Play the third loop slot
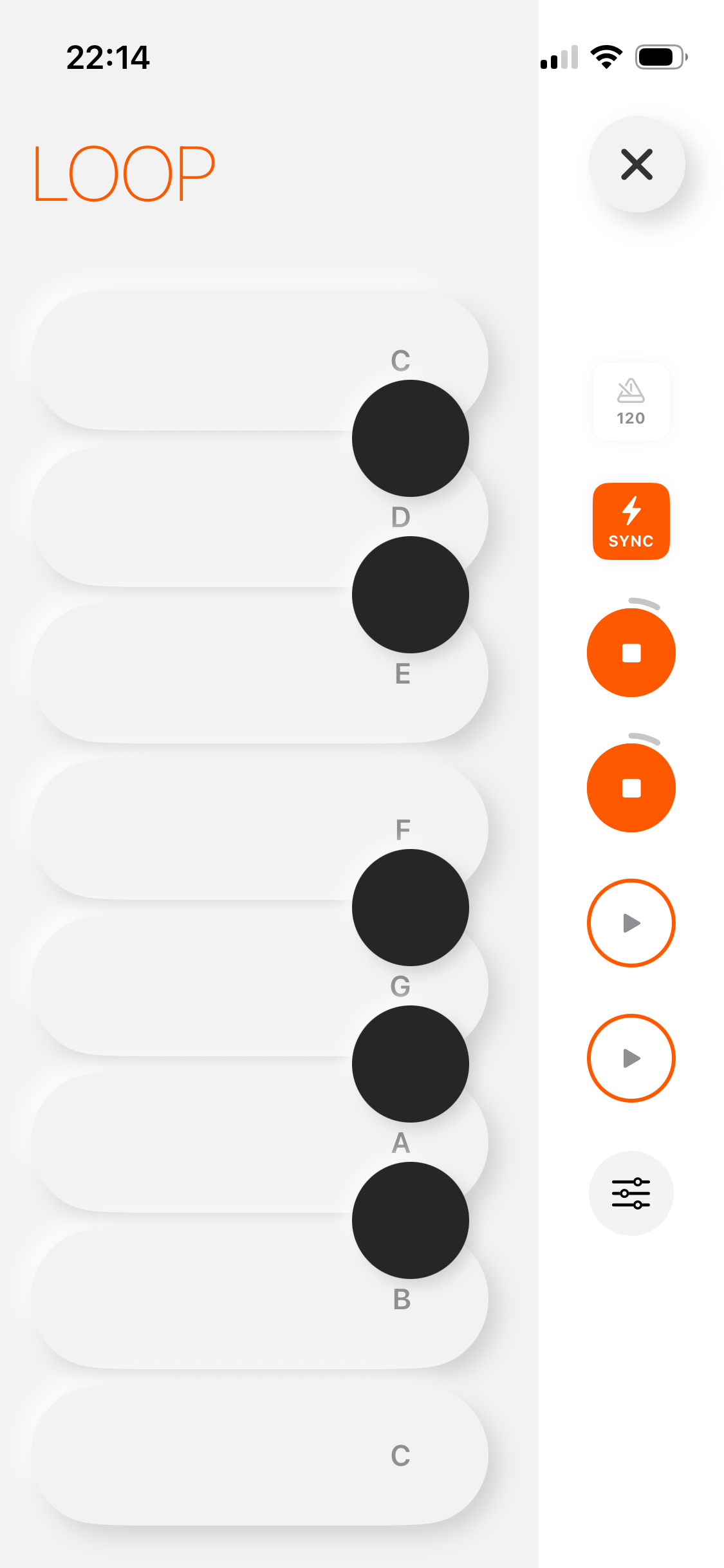Viewport: 724px width, 1568px height. tap(631, 923)
